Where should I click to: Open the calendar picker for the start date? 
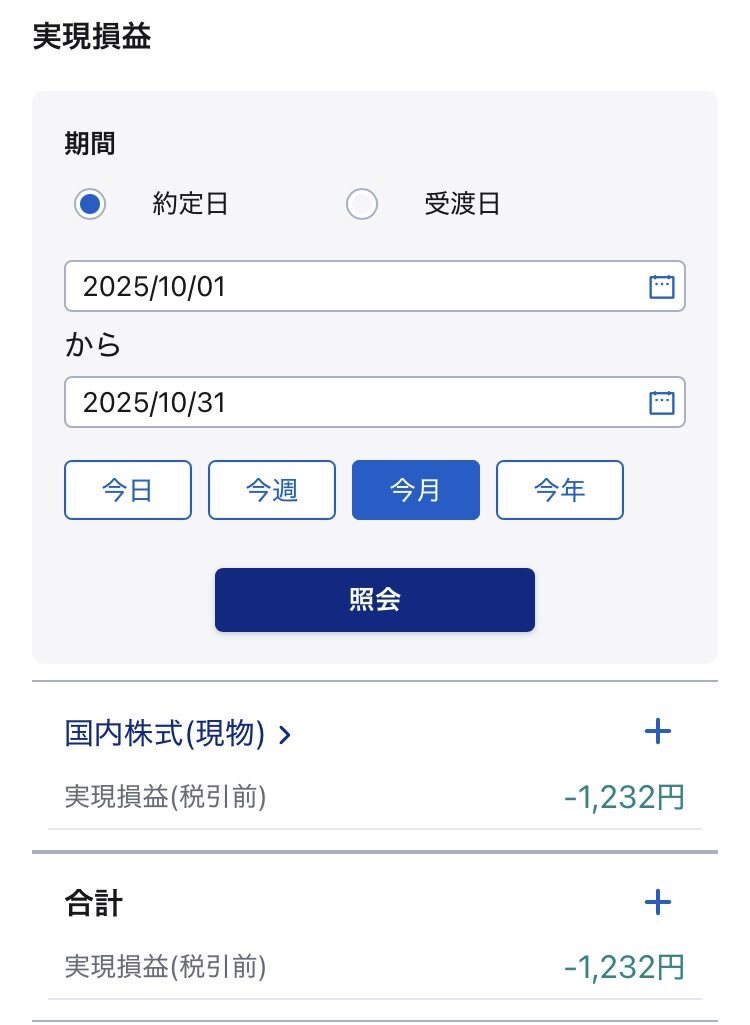(661, 286)
